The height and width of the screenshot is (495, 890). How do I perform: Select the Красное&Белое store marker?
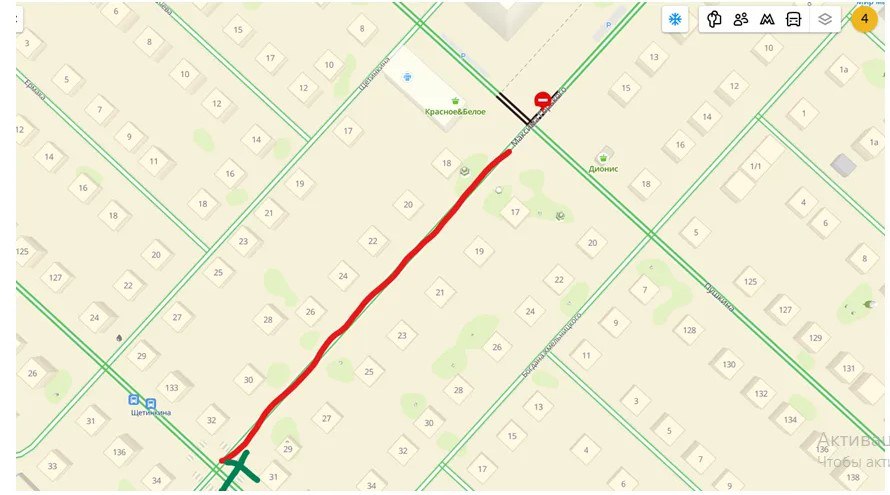(x=456, y=101)
